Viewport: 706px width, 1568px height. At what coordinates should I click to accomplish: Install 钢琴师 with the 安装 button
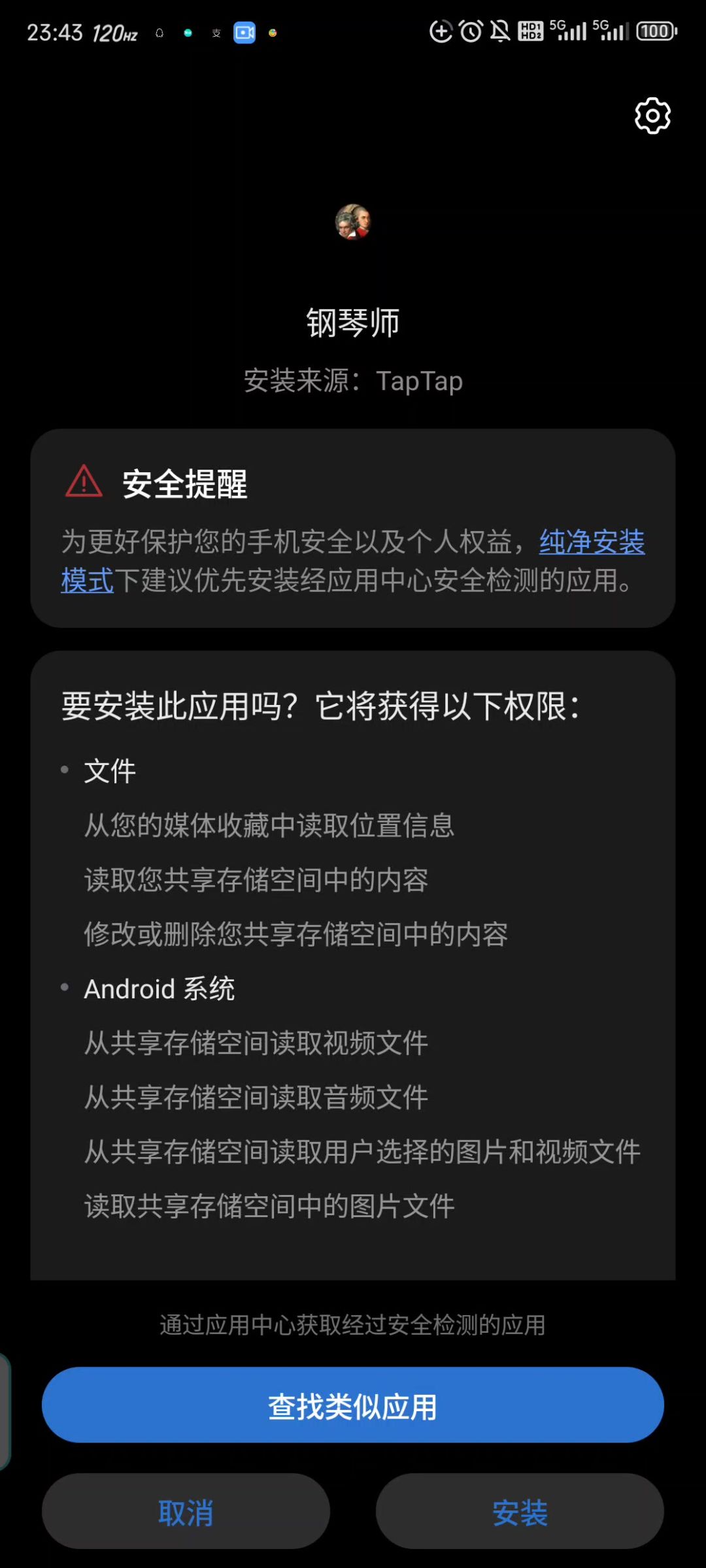point(520,1512)
